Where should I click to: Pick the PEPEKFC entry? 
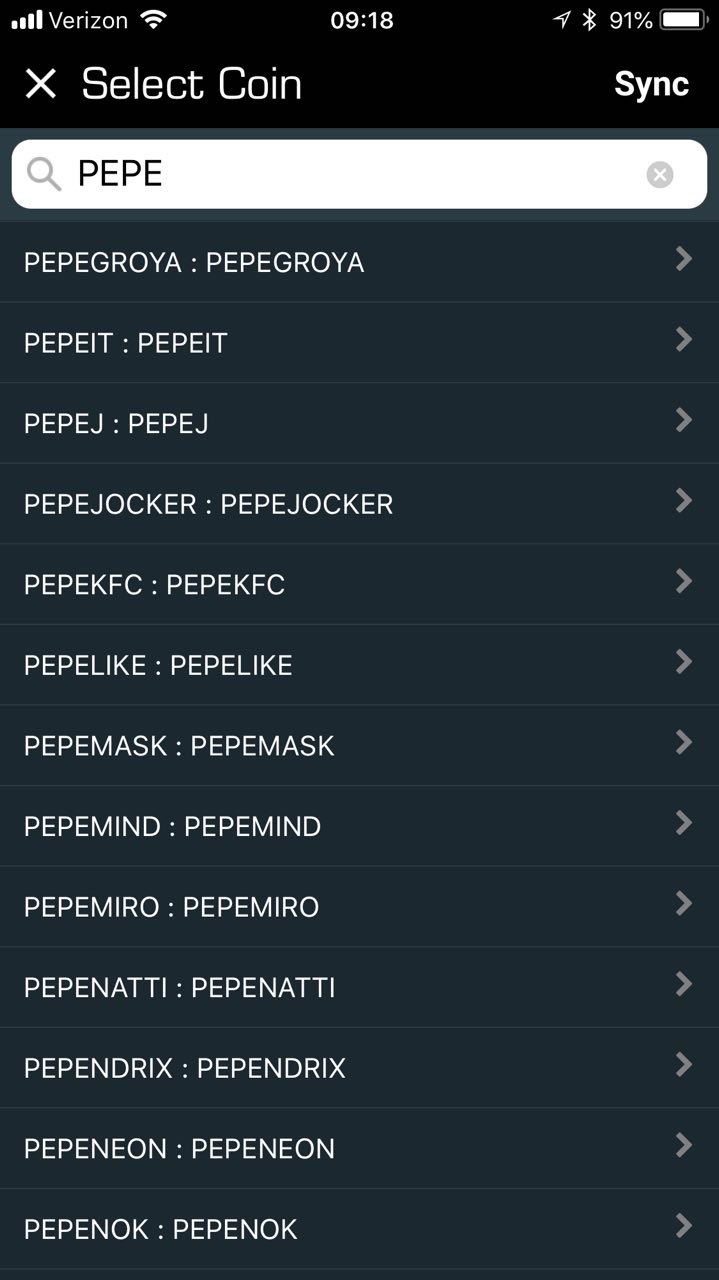tap(359, 585)
